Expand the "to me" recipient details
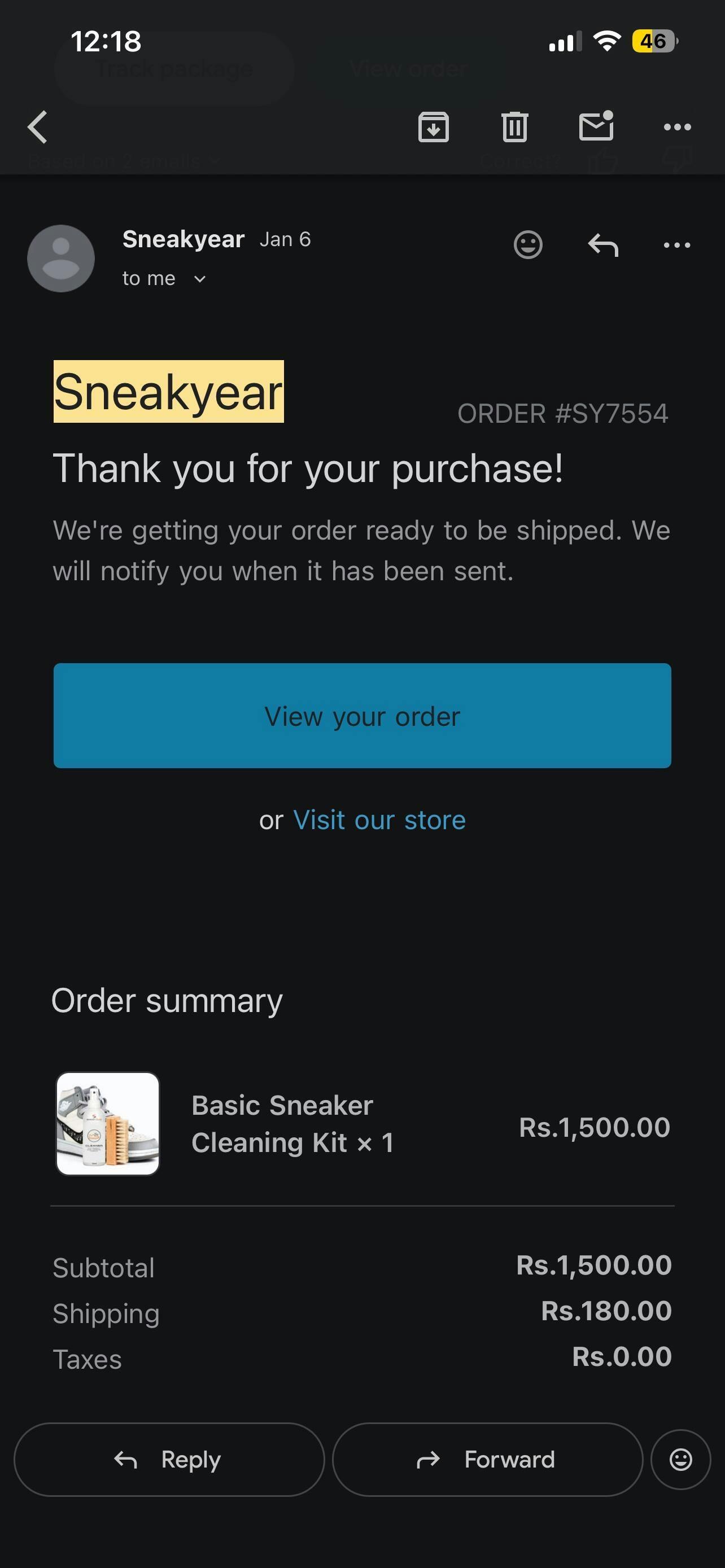Viewport: 725px width, 1568px height. [164, 279]
